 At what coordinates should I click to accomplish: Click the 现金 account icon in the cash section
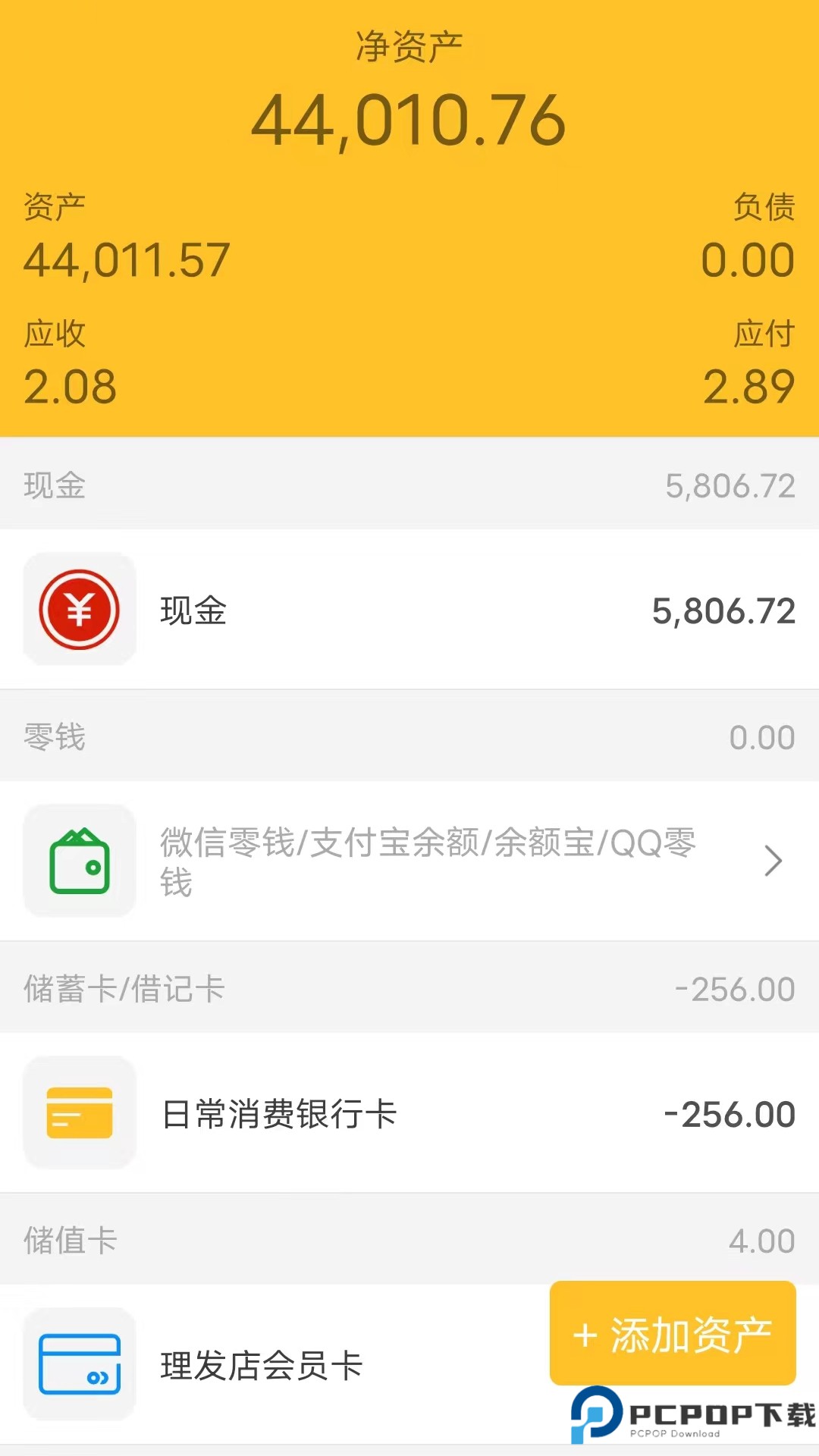79,610
